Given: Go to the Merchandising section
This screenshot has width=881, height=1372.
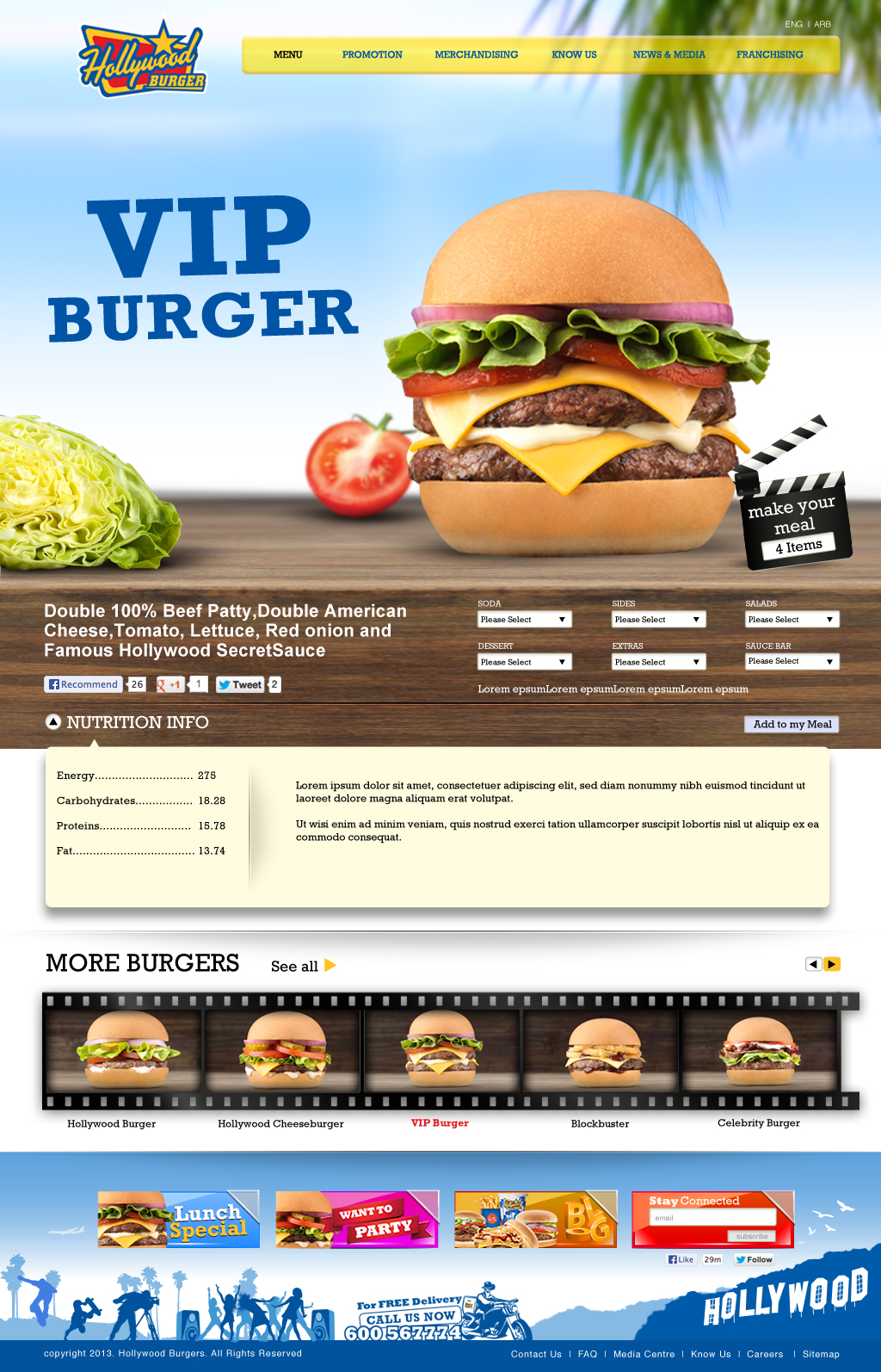Looking at the screenshot, I should (x=476, y=54).
